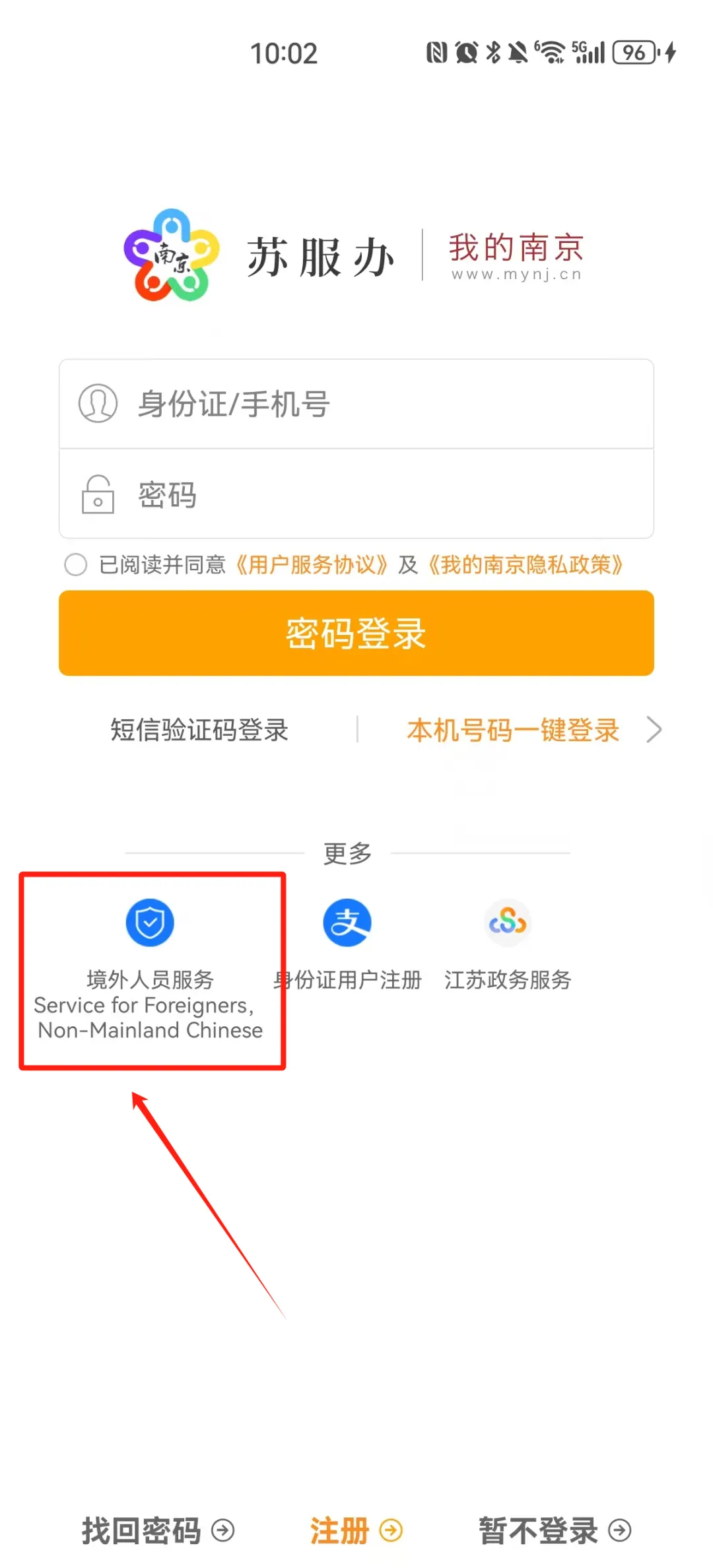Click the padlock icon in the password field
The height and width of the screenshot is (1568, 713).
[x=98, y=494]
